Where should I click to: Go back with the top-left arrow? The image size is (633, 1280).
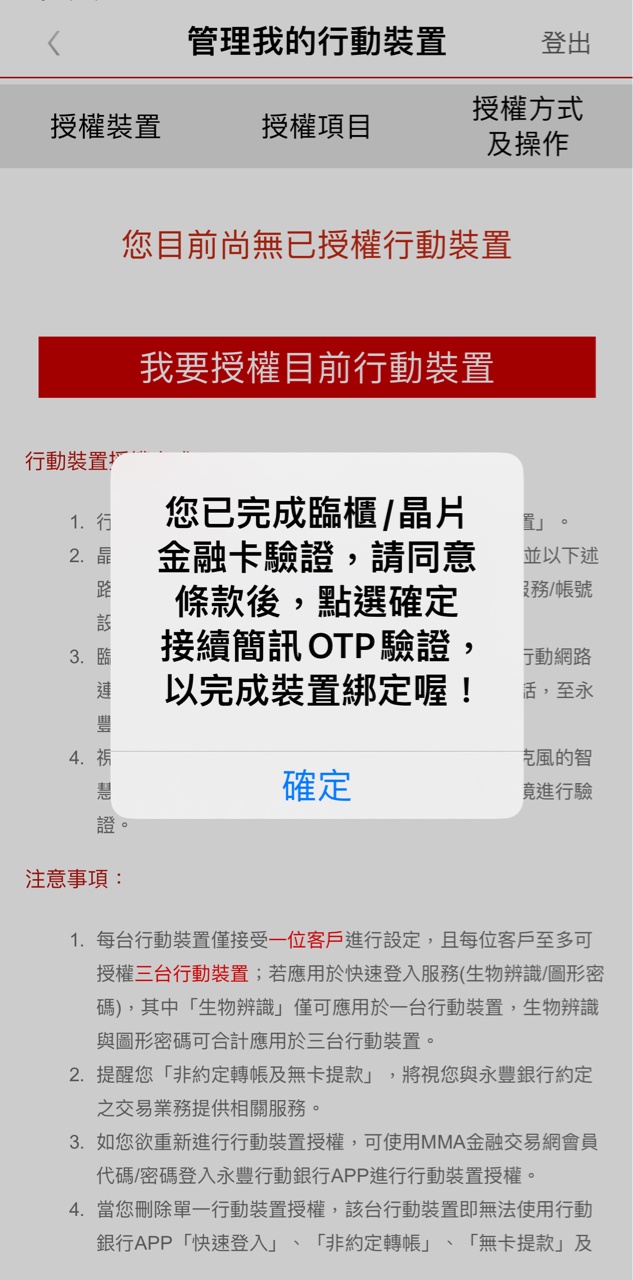(x=54, y=43)
